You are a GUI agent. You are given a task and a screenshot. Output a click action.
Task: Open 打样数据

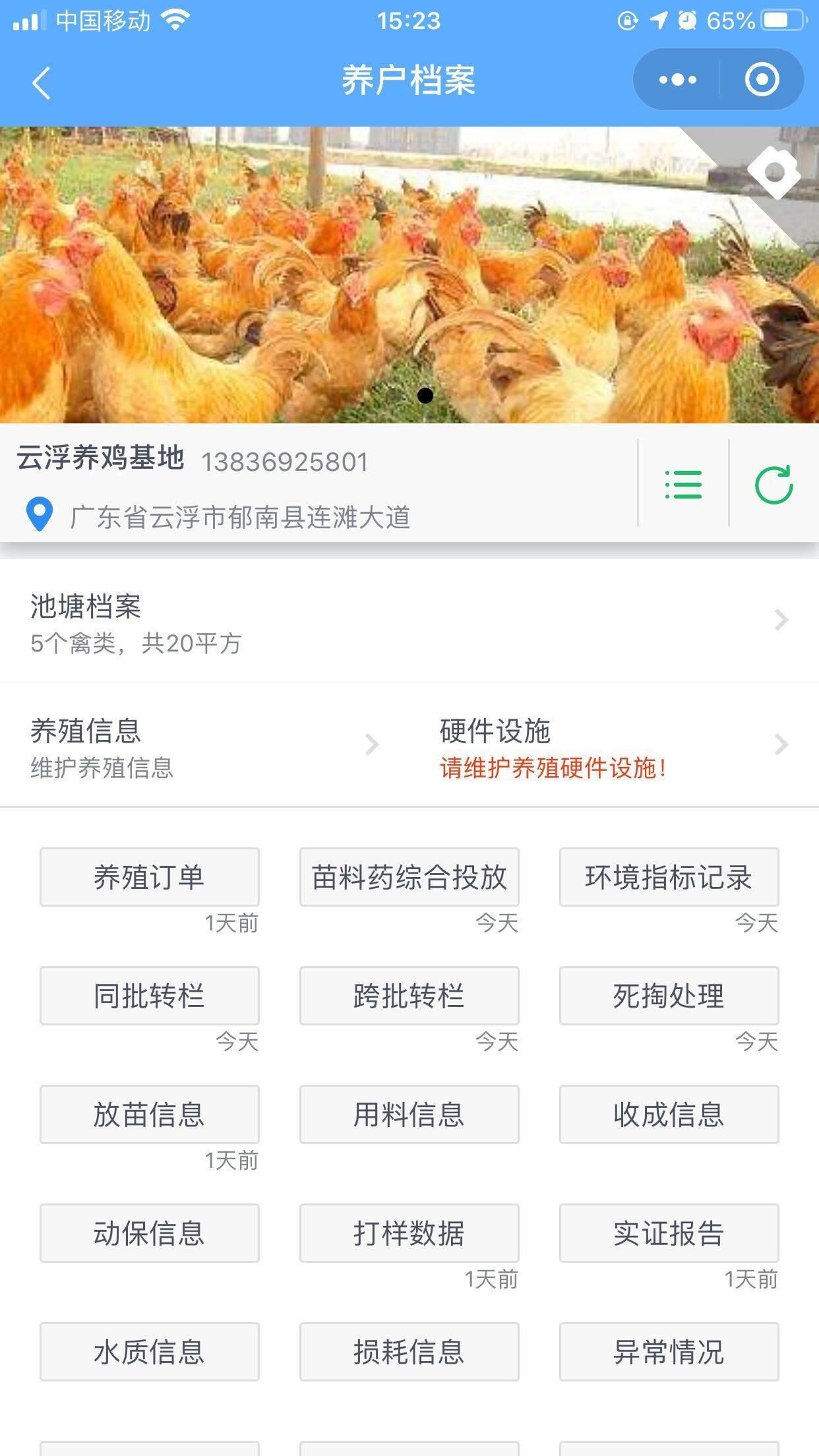(409, 1233)
